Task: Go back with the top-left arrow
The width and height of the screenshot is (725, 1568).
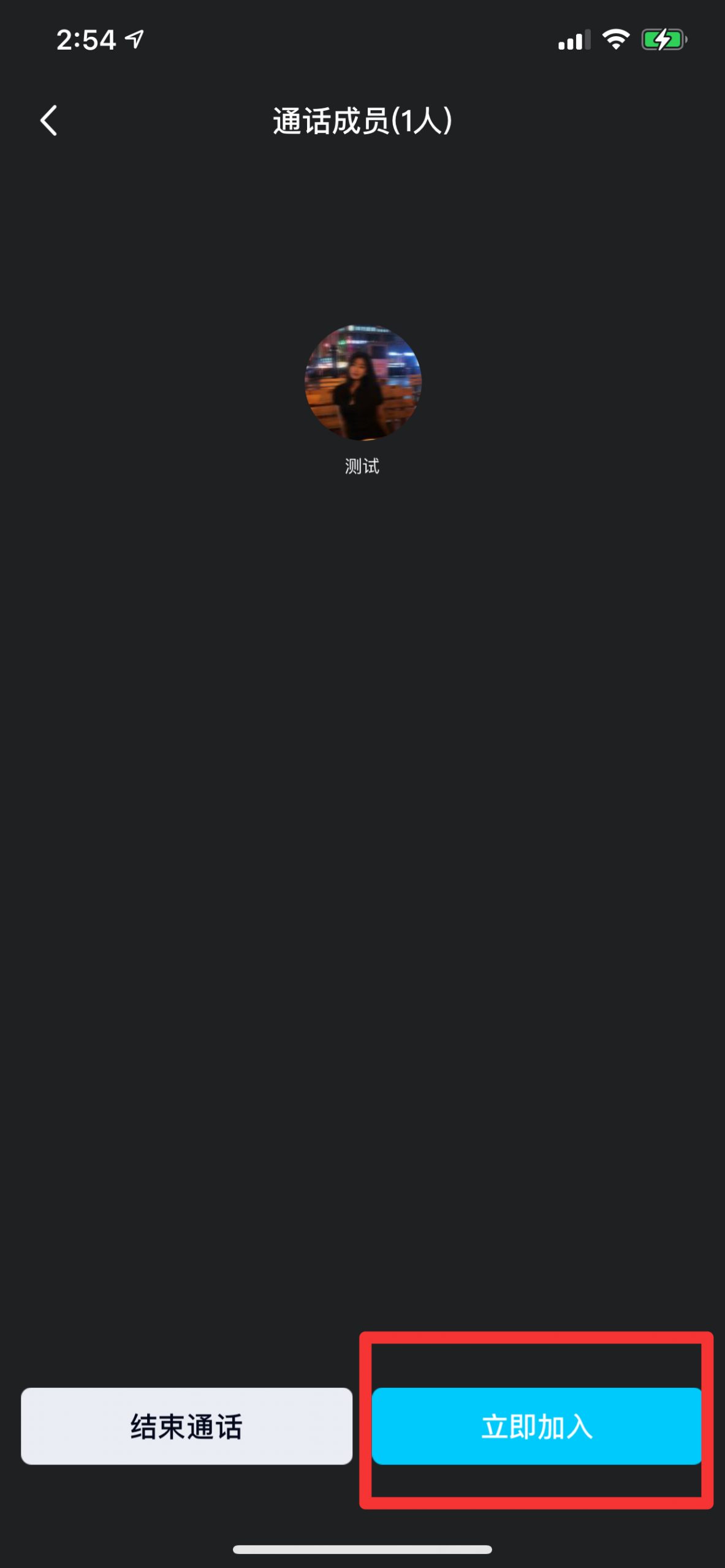Action: [x=48, y=120]
